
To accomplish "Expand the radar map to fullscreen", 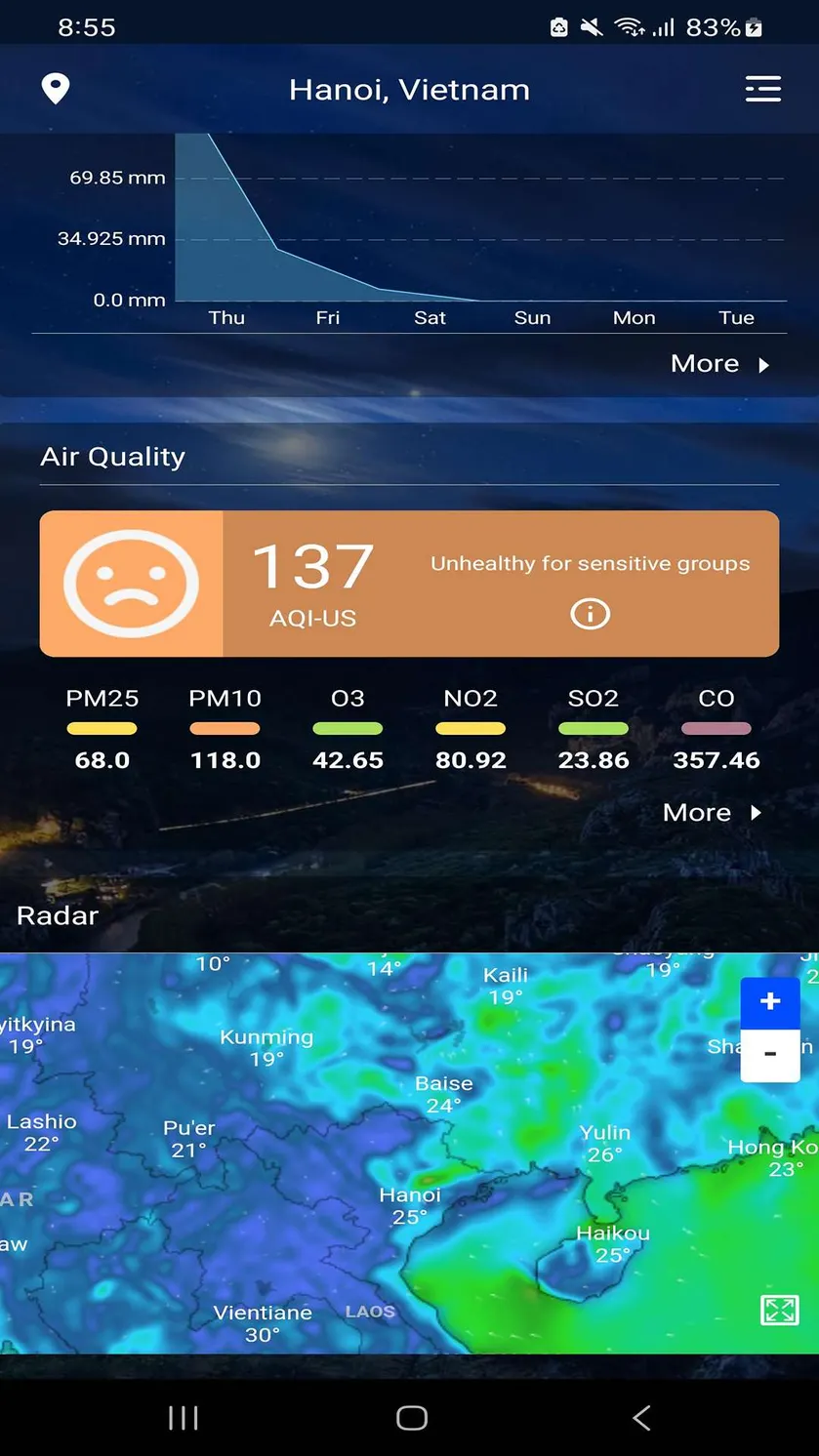I will pos(779,1310).
